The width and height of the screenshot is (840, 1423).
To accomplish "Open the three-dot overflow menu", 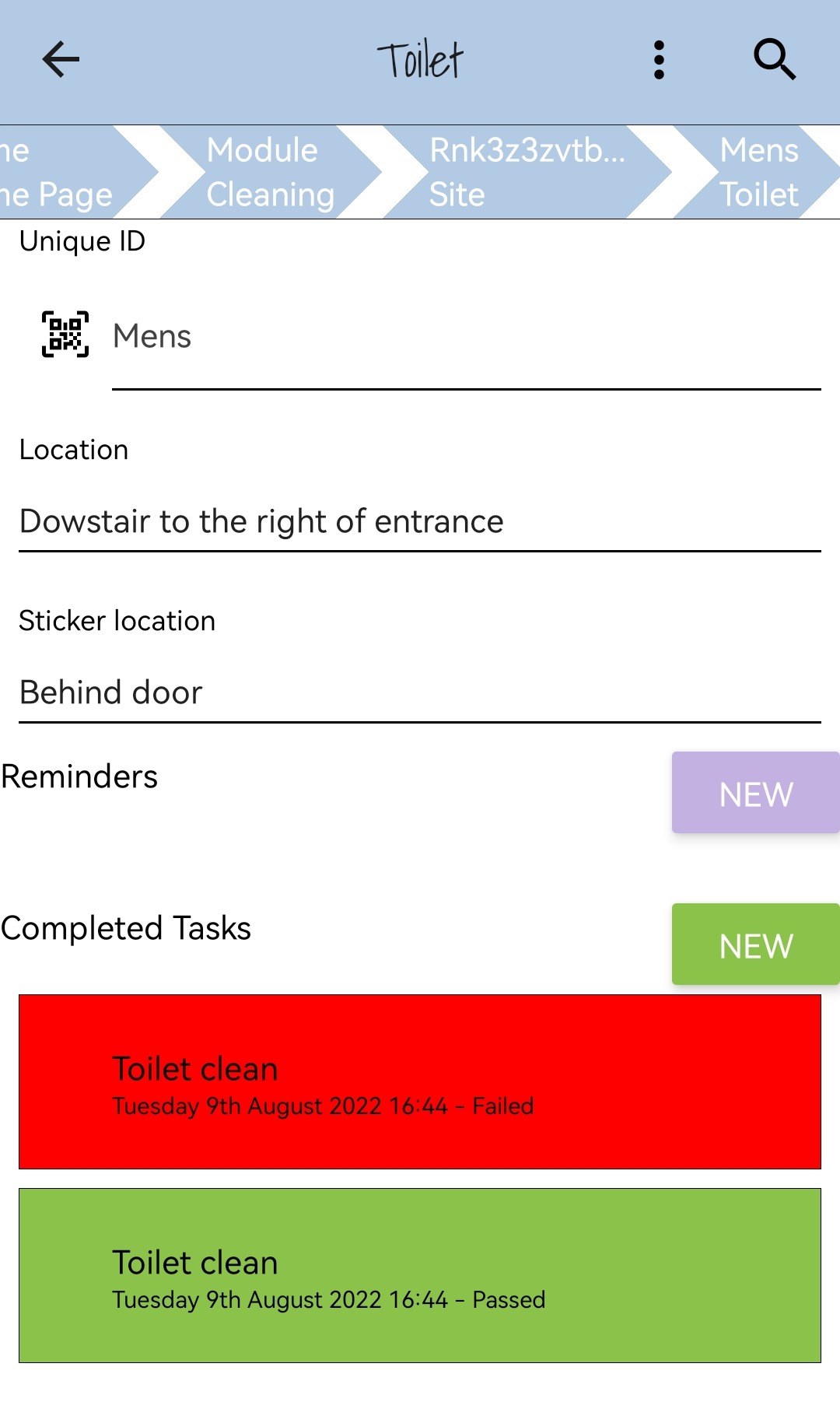I will pyautogui.click(x=659, y=60).
